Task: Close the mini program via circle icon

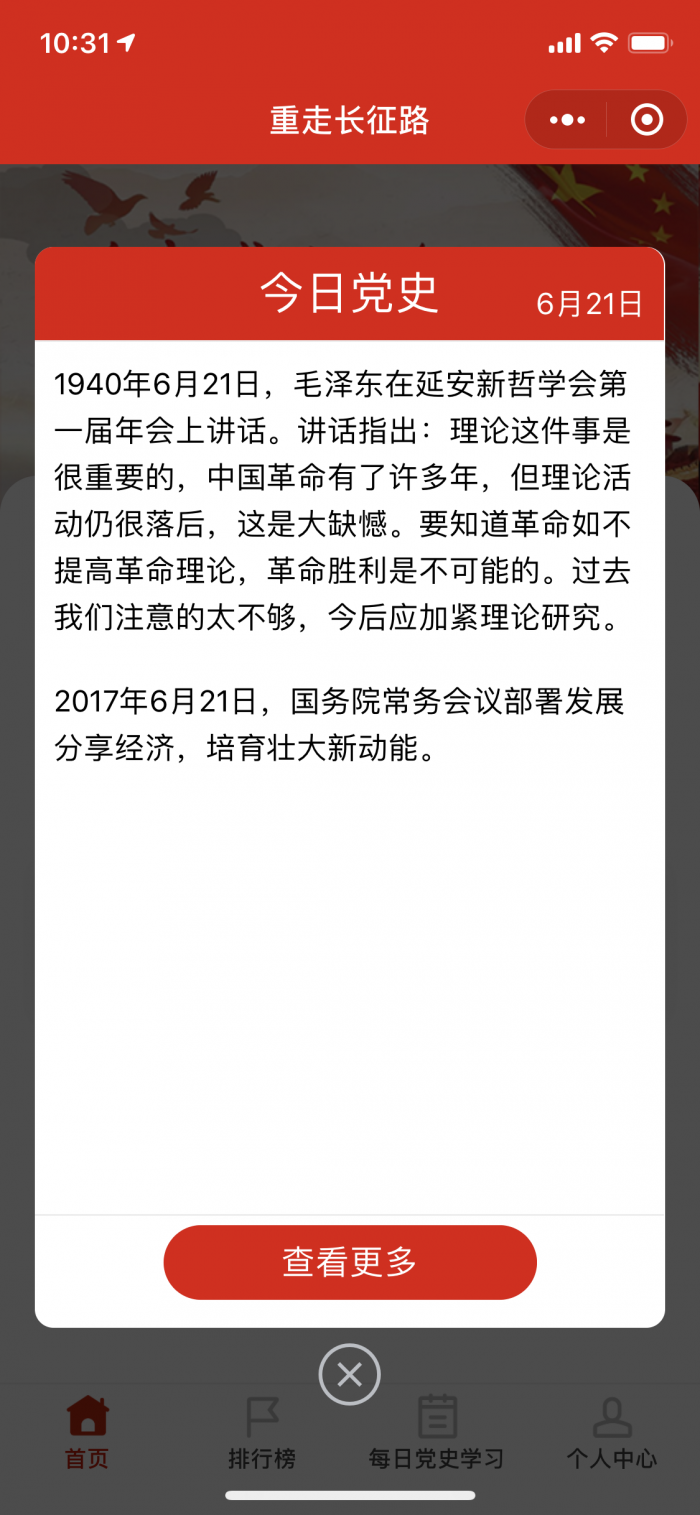Action: pos(647,121)
